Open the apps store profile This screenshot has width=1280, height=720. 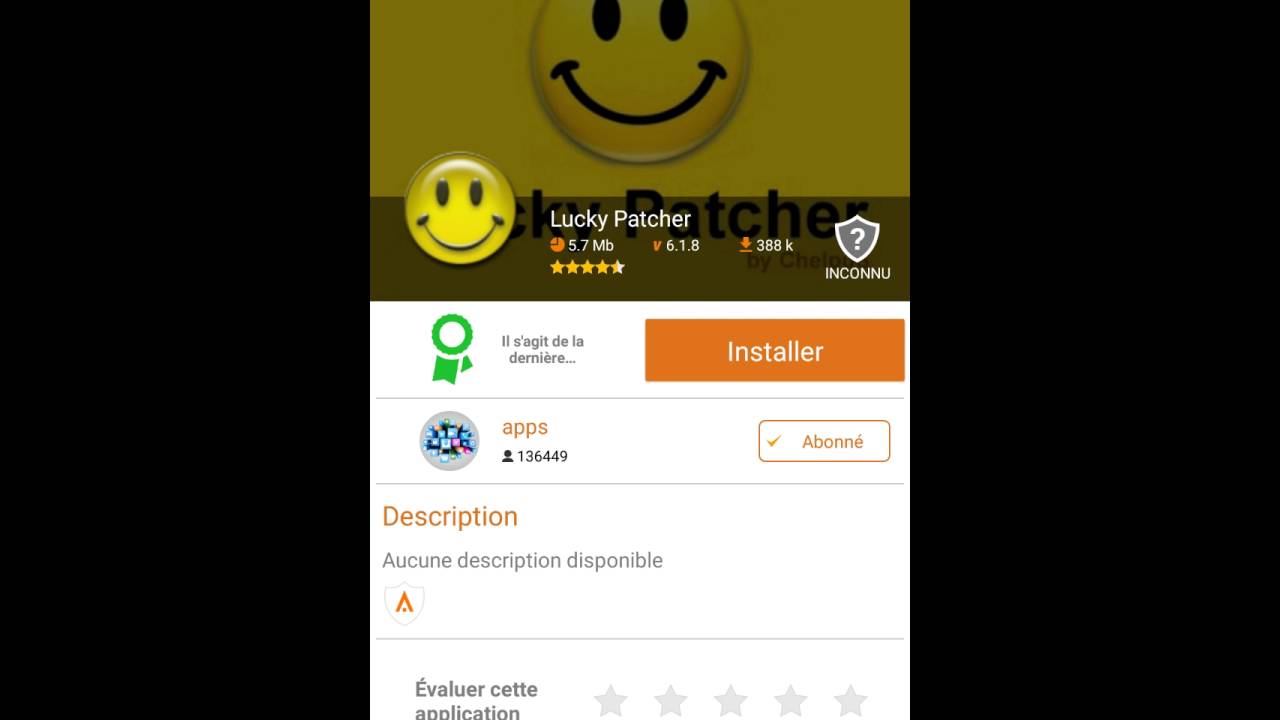click(x=524, y=428)
